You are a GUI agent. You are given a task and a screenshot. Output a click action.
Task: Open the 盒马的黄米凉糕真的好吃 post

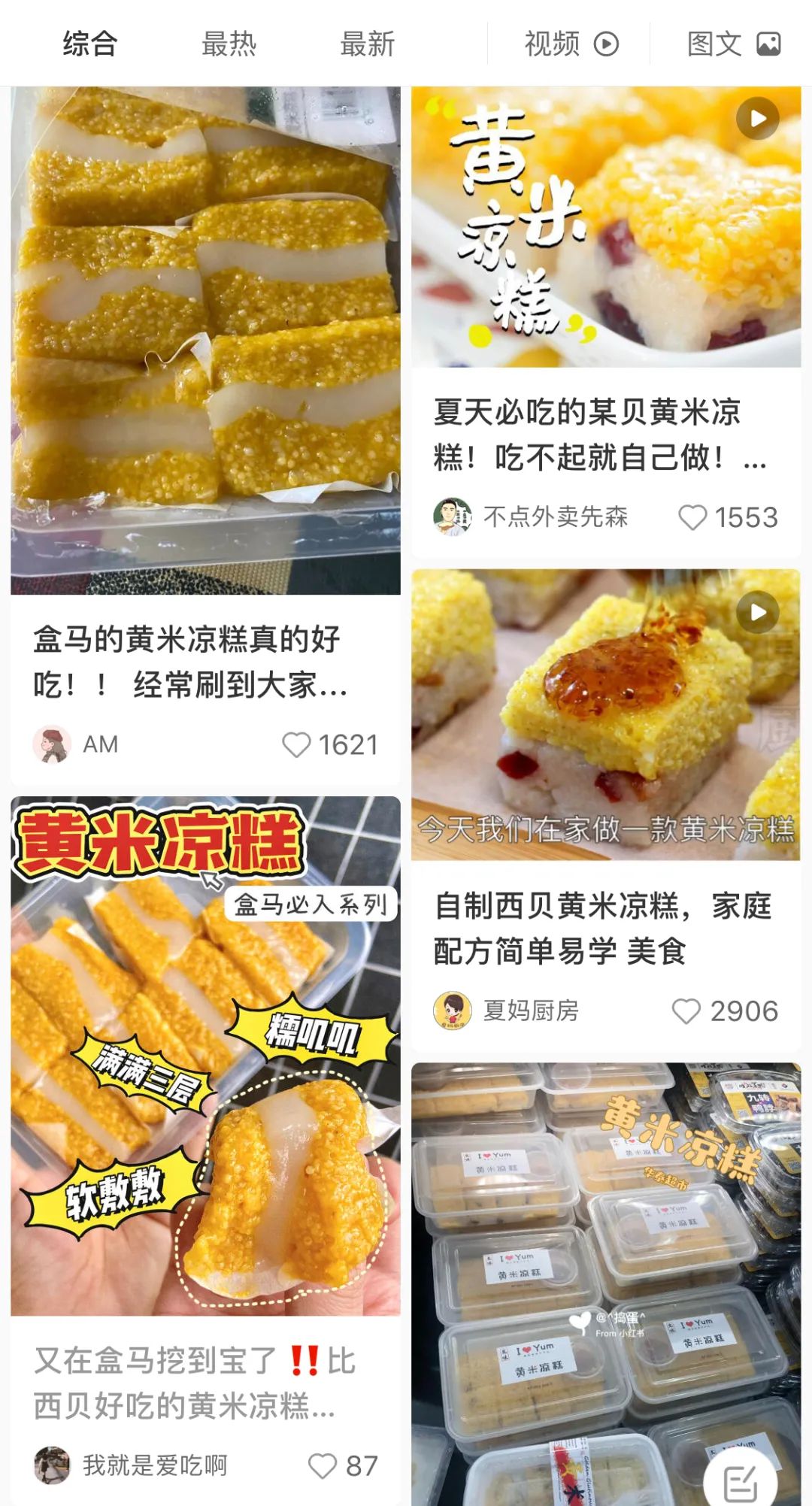pos(205,341)
